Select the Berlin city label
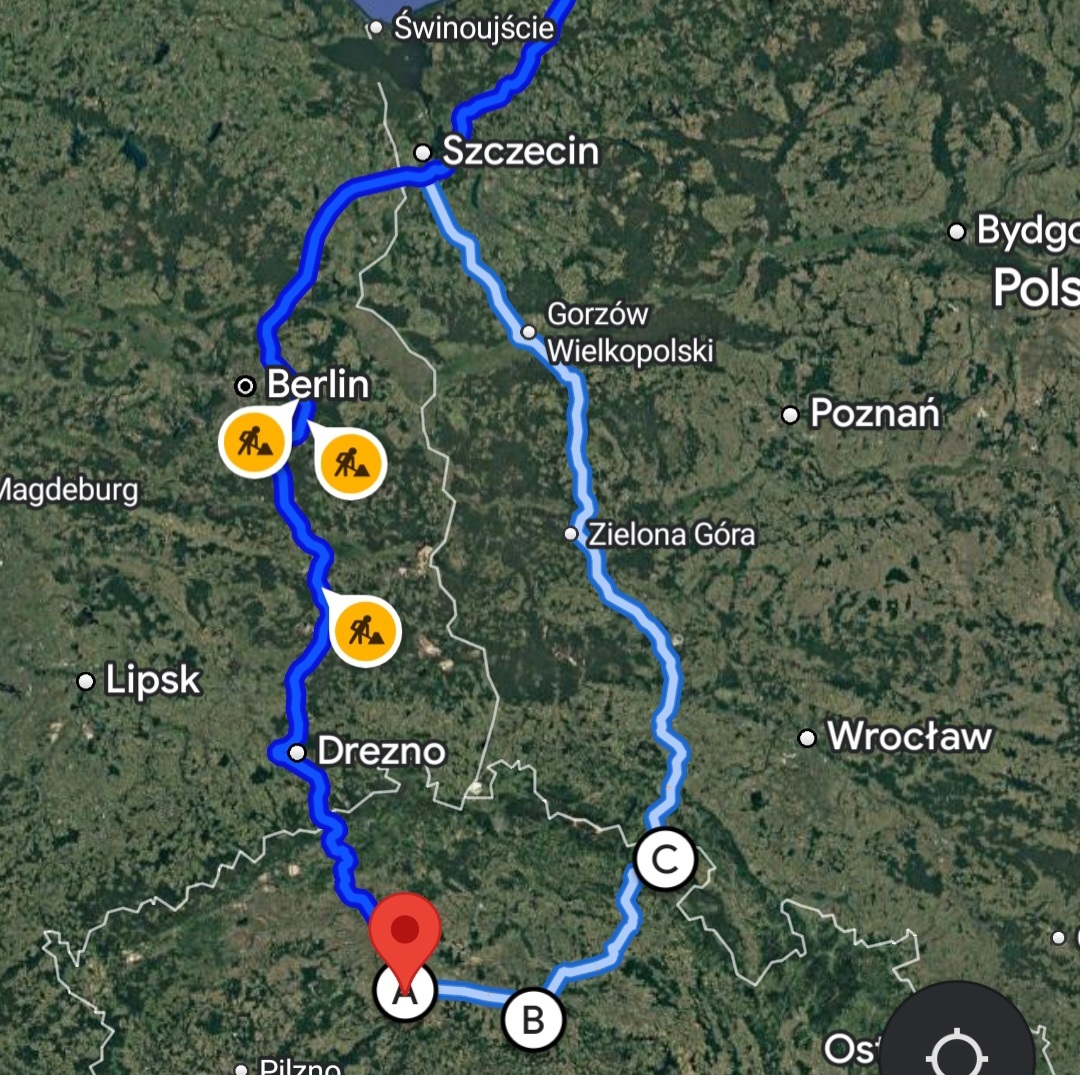This screenshot has width=1080, height=1075. (317, 385)
